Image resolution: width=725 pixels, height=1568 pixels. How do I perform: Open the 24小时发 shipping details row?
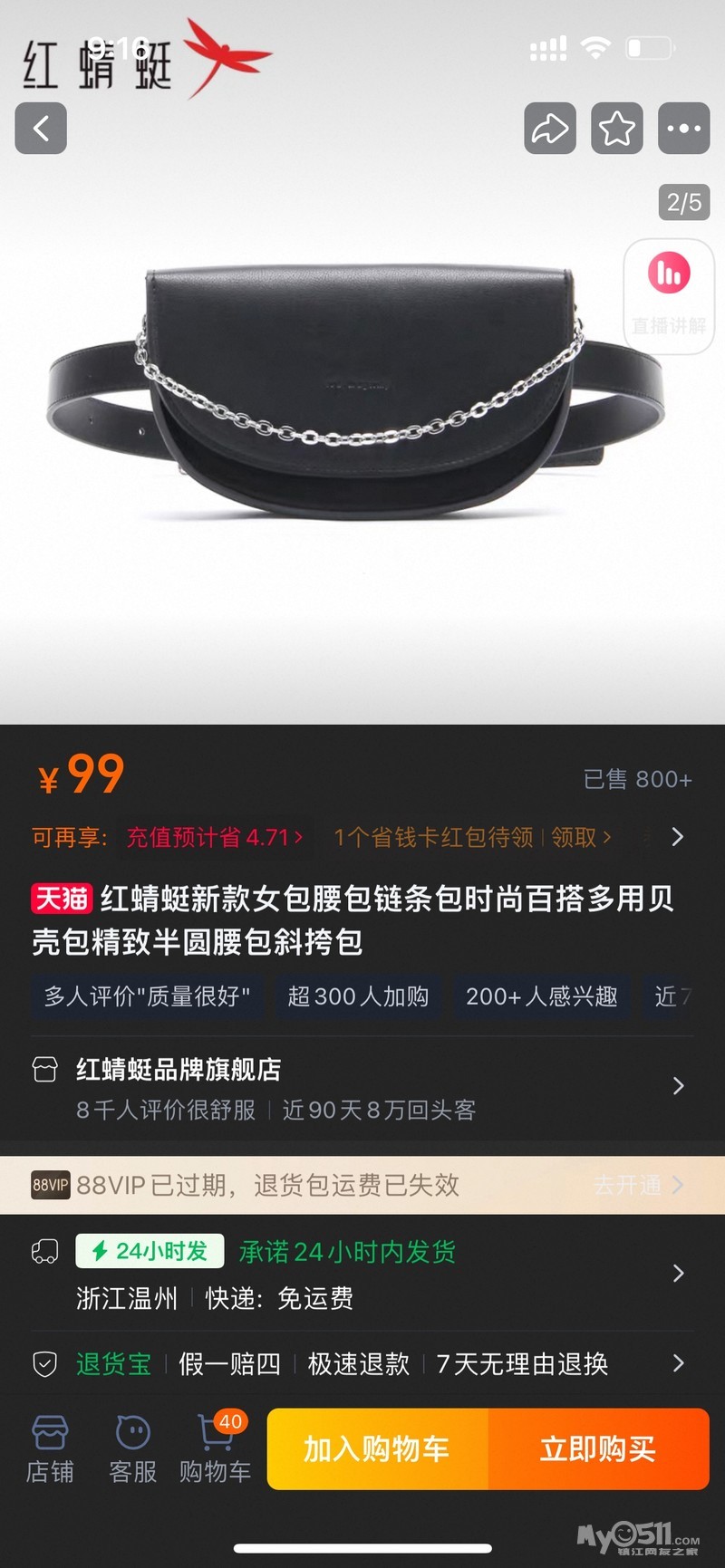(362, 1274)
